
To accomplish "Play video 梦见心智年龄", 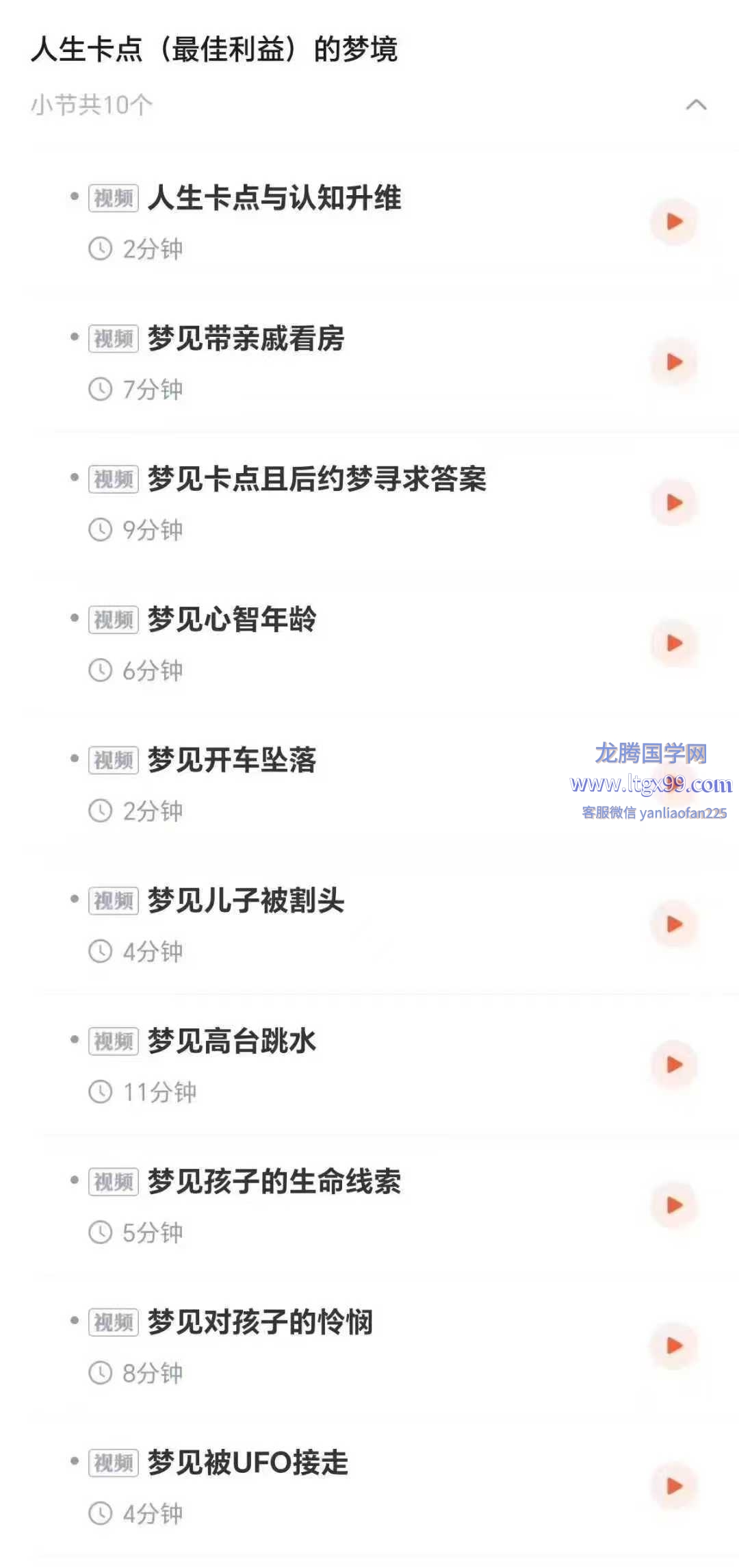I will pos(674,642).
